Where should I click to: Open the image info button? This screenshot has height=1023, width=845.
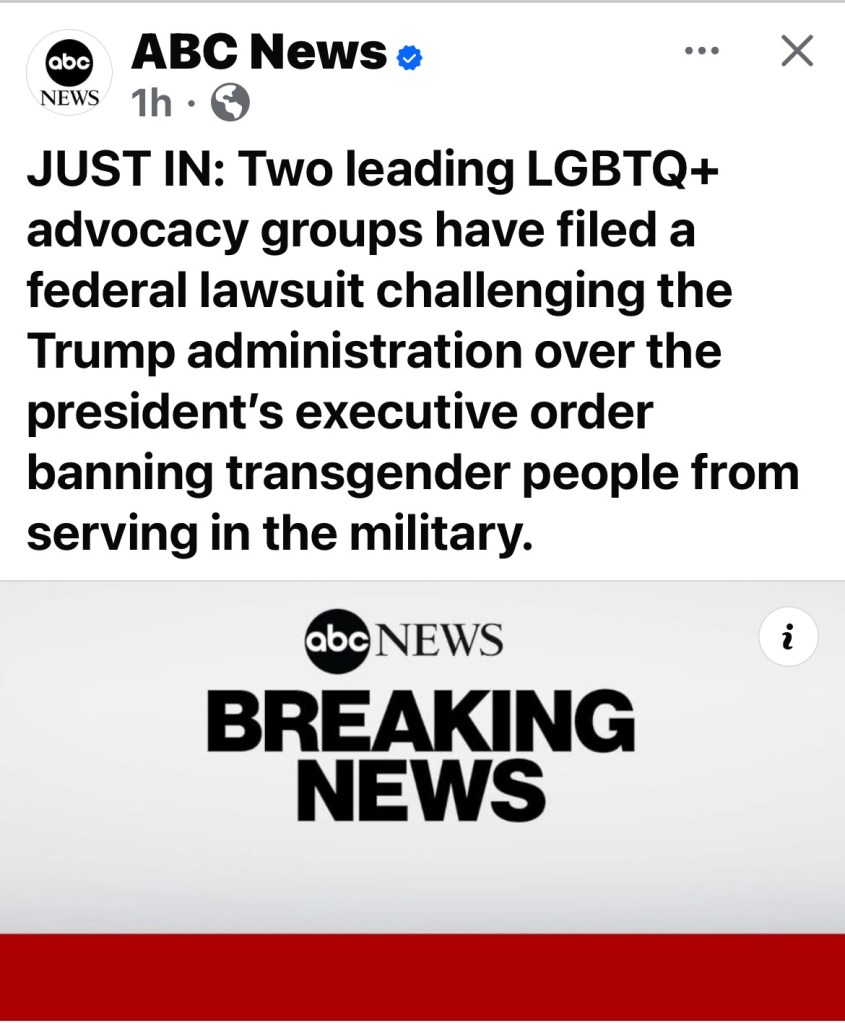click(788, 636)
